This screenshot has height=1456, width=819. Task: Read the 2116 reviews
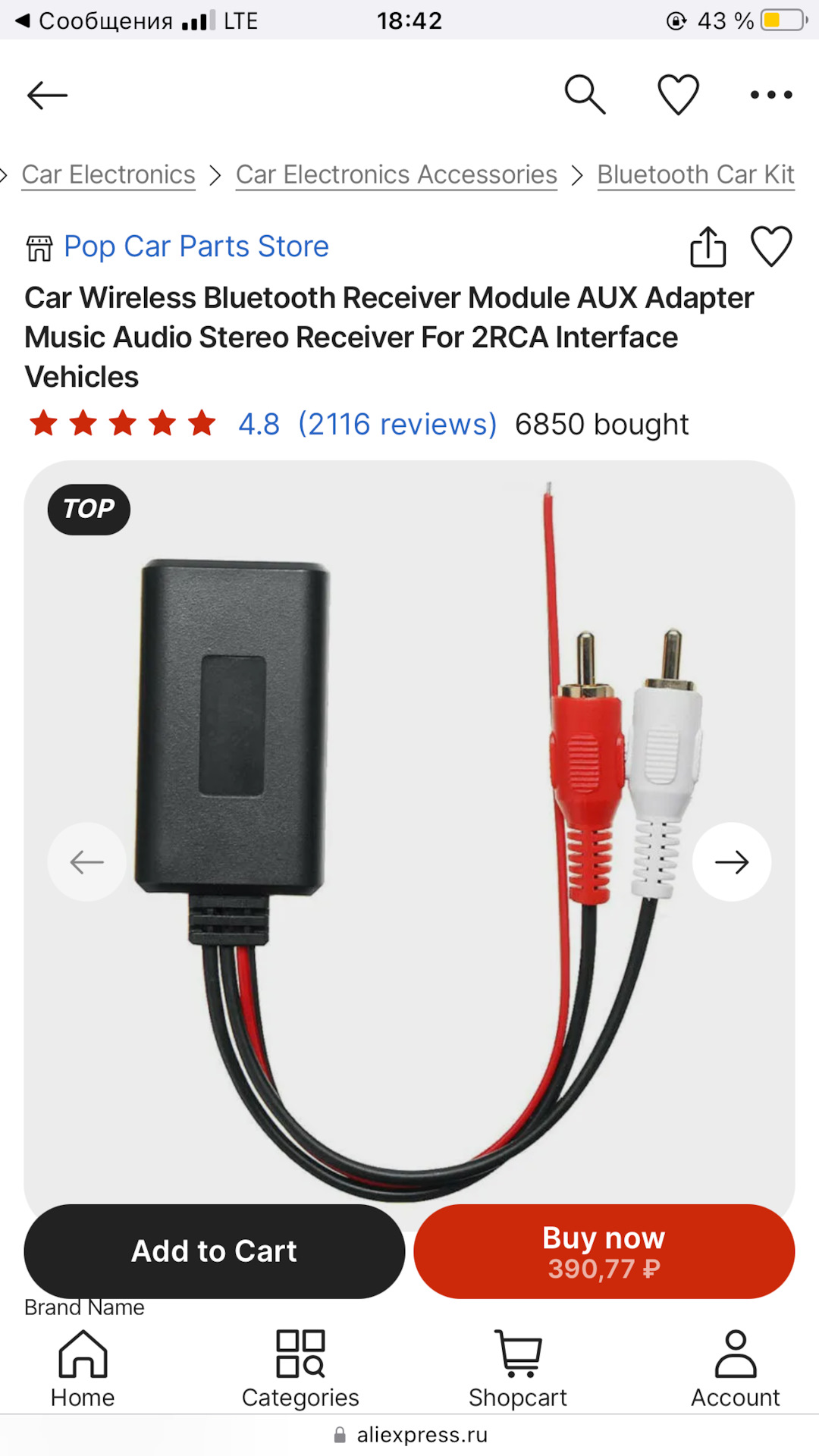(x=397, y=424)
